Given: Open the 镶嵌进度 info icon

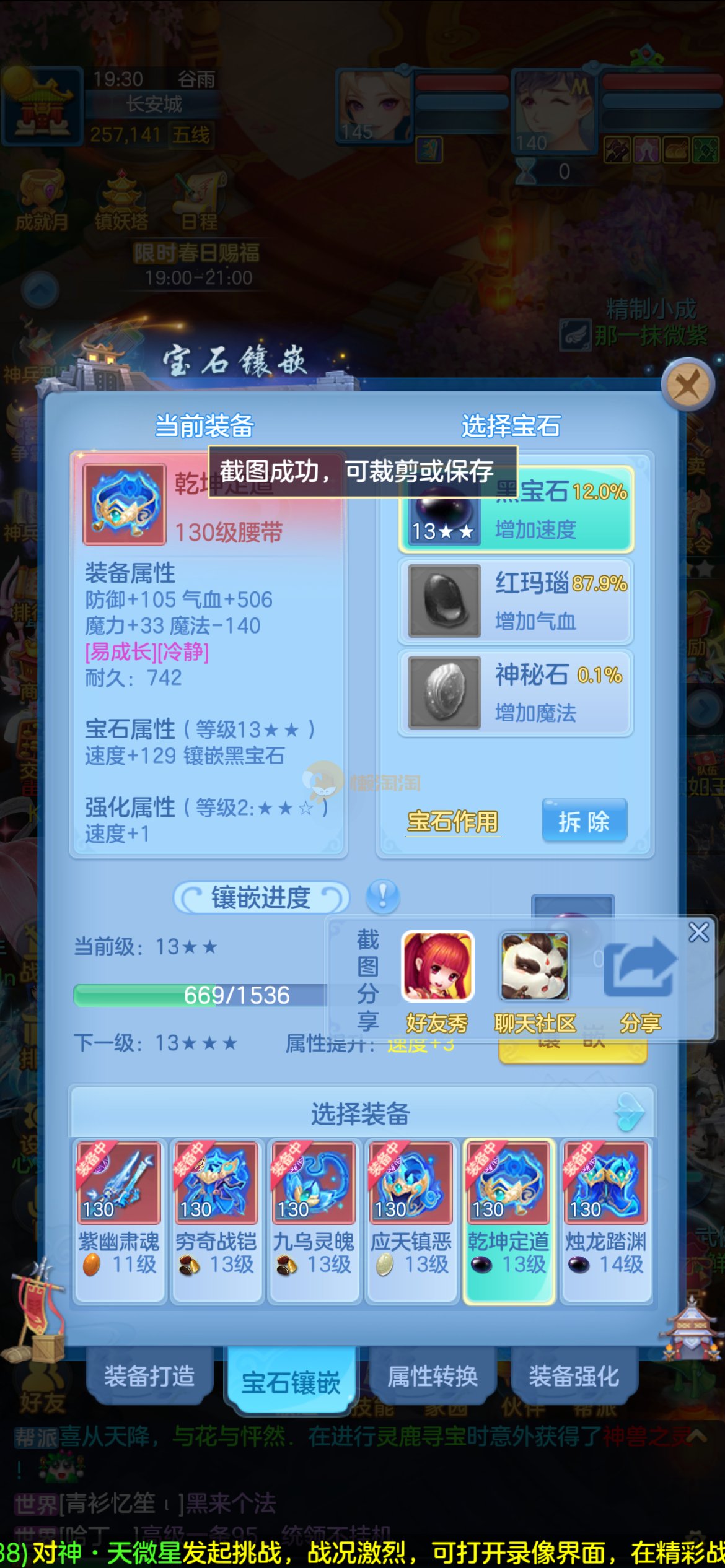Looking at the screenshot, I should point(382,896).
